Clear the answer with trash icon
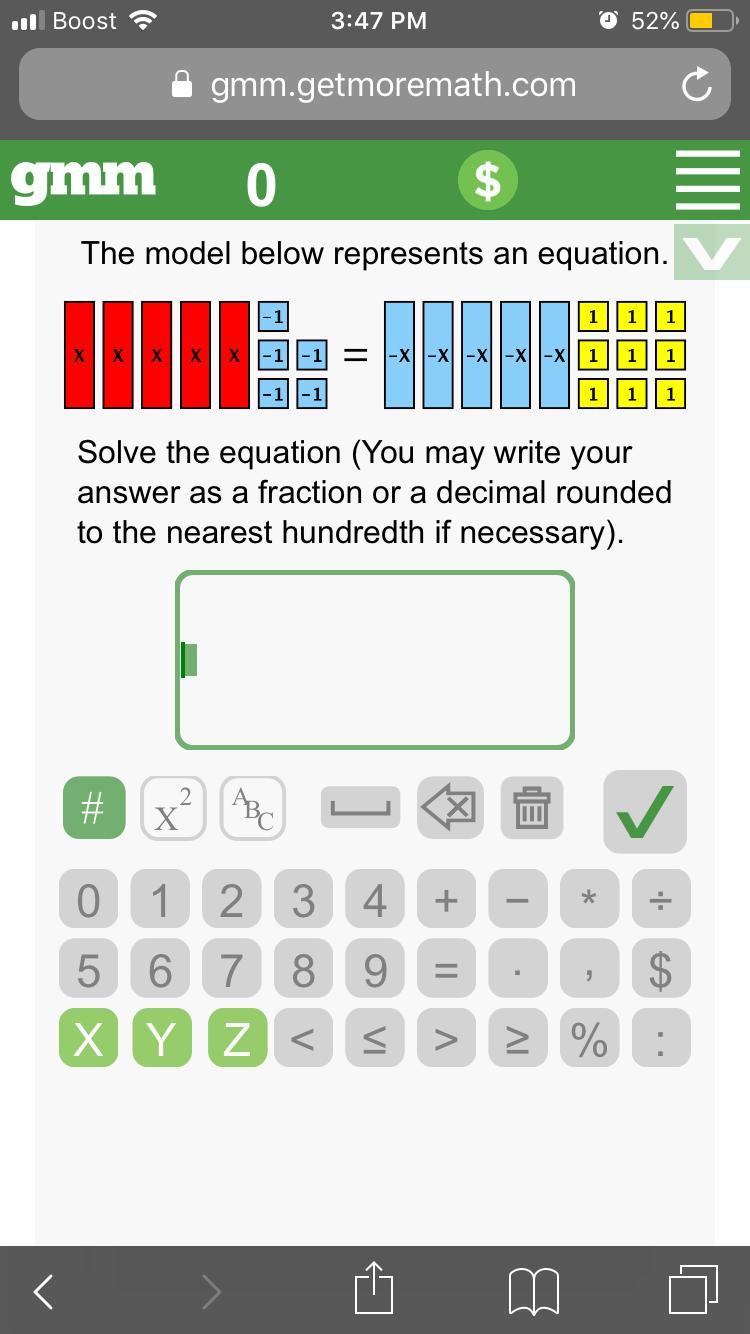Image resolution: width=750 pixels, height=1334 pixels. coord(531,808)
